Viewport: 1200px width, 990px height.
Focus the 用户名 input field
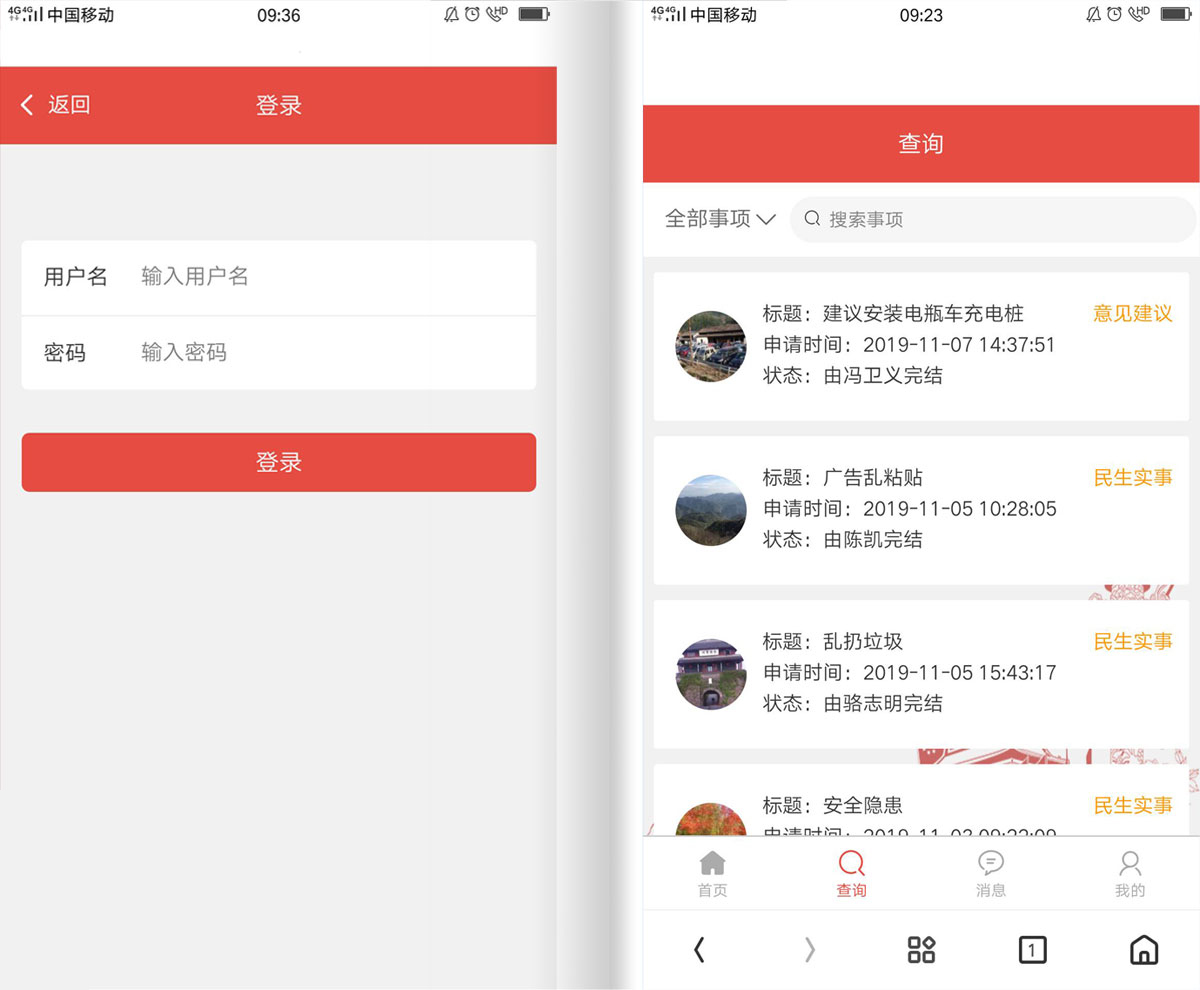(330, 277)
